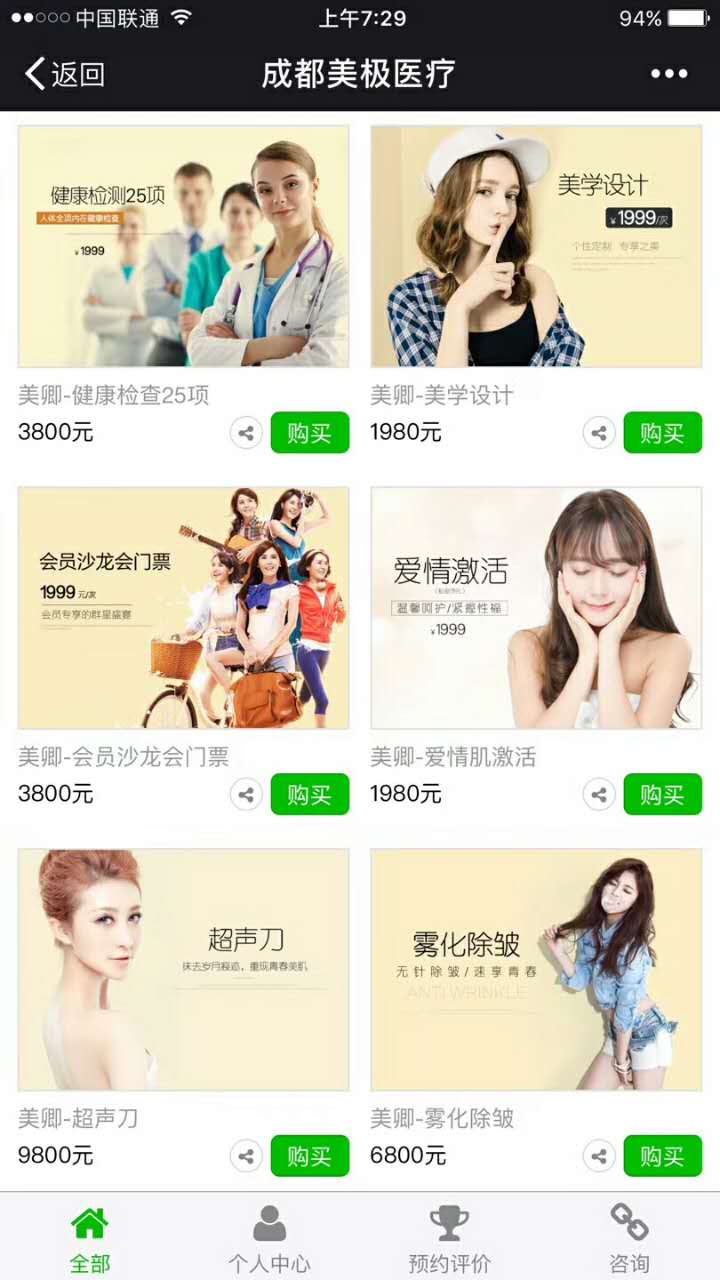This screenshot has width=720, height=1280.
Task: Share the 美卿-雾化除皱 item
Action: click(x=598, y=1157)
